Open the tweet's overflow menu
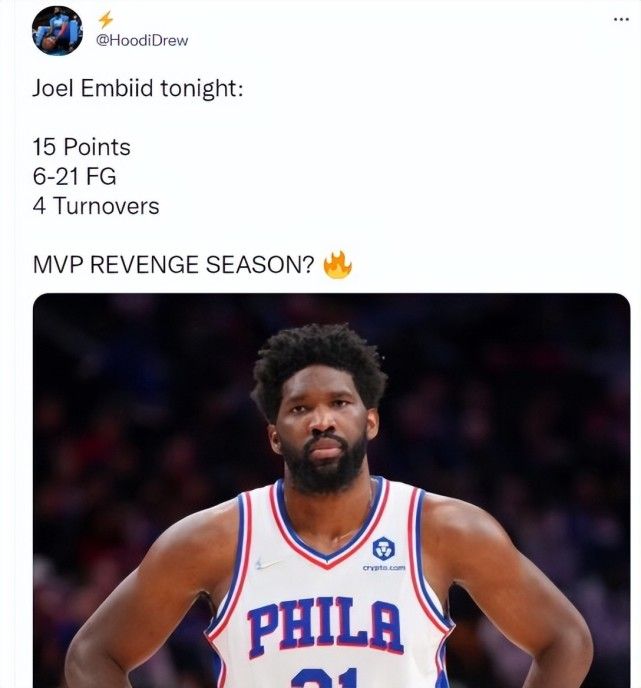 pos(621,19)
